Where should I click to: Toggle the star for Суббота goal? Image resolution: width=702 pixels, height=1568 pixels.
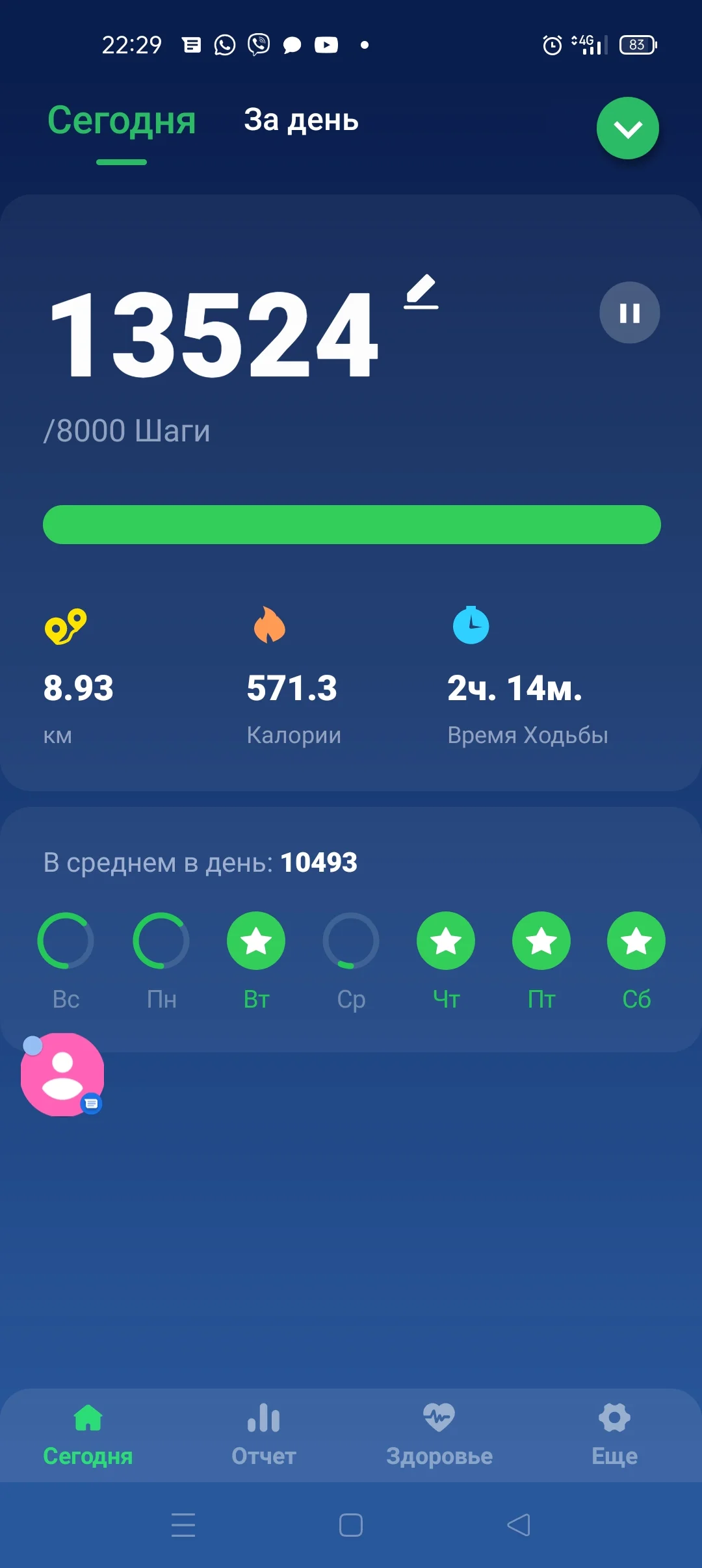tap(636, 941)
